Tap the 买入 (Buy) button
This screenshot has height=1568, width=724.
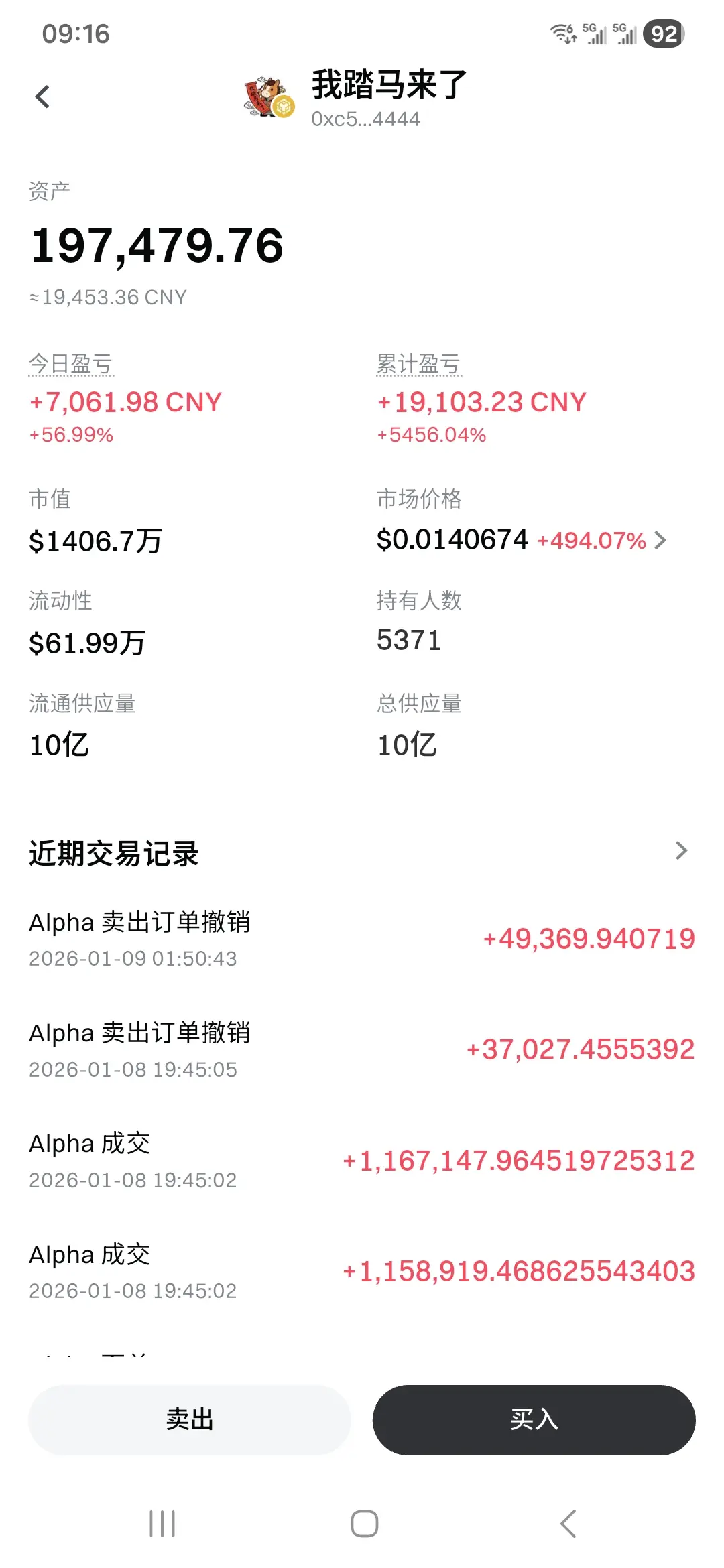534,1419
